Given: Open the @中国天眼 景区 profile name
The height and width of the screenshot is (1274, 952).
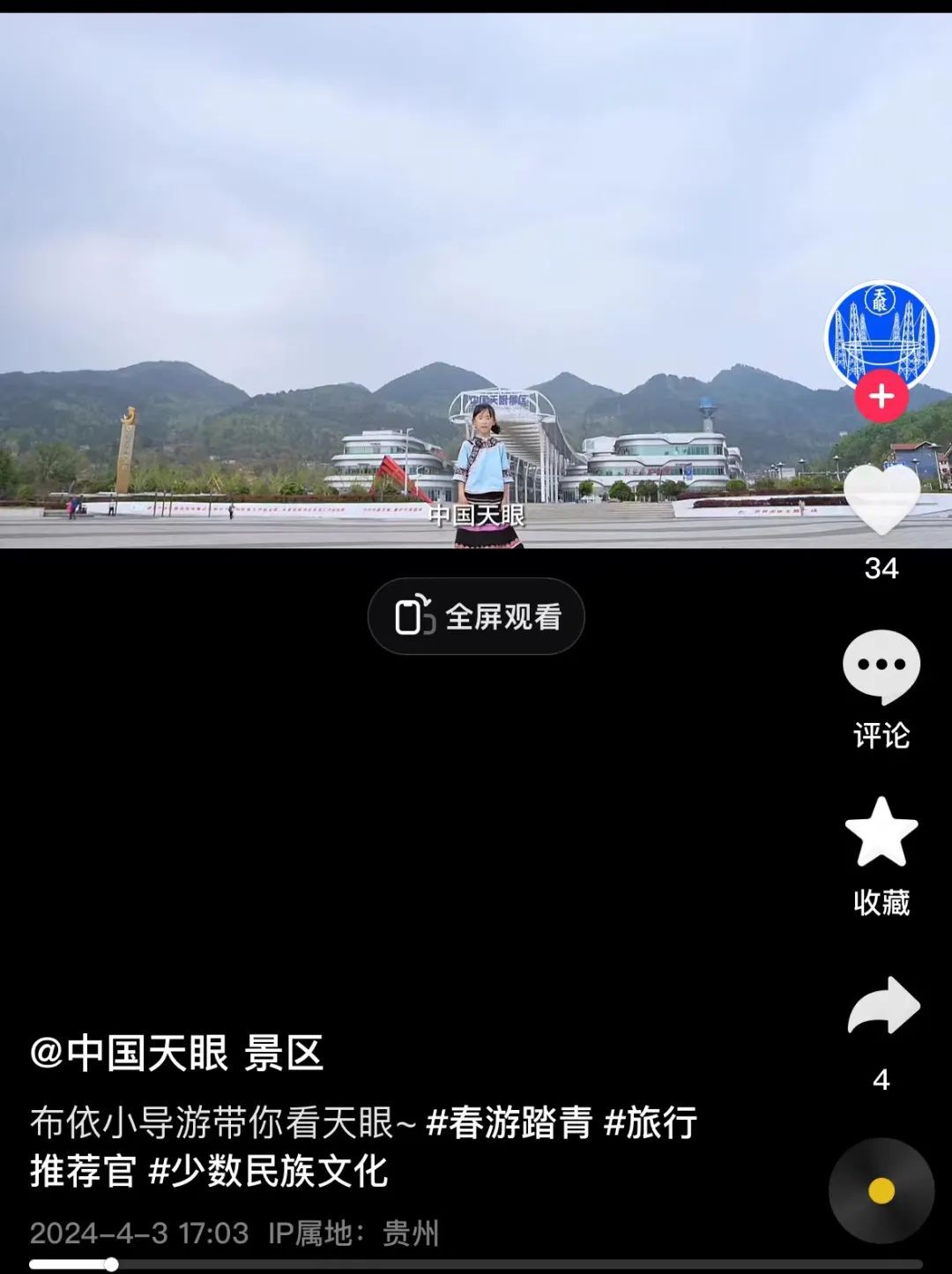Looking at the screenshot, I should pyautogui.click(x=176, y=1053).
